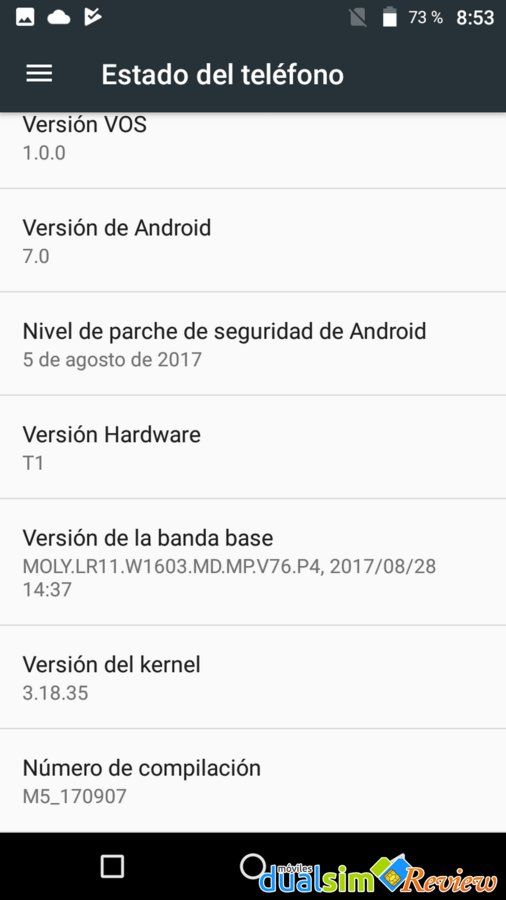This screenshot has width=506, height=900.
Task: Open the hamburger drawer menu
Action: (39, 73)
